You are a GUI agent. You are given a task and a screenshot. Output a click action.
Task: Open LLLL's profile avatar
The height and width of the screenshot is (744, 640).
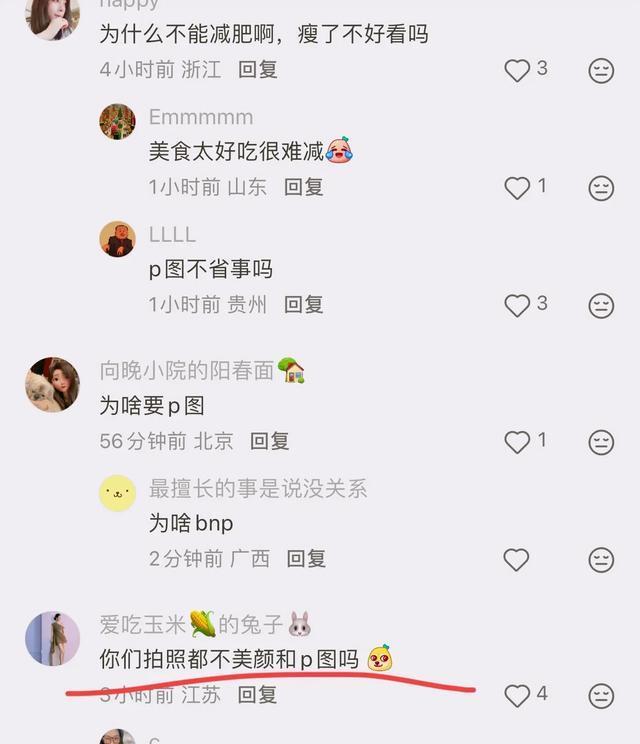[x=118, y=239]
